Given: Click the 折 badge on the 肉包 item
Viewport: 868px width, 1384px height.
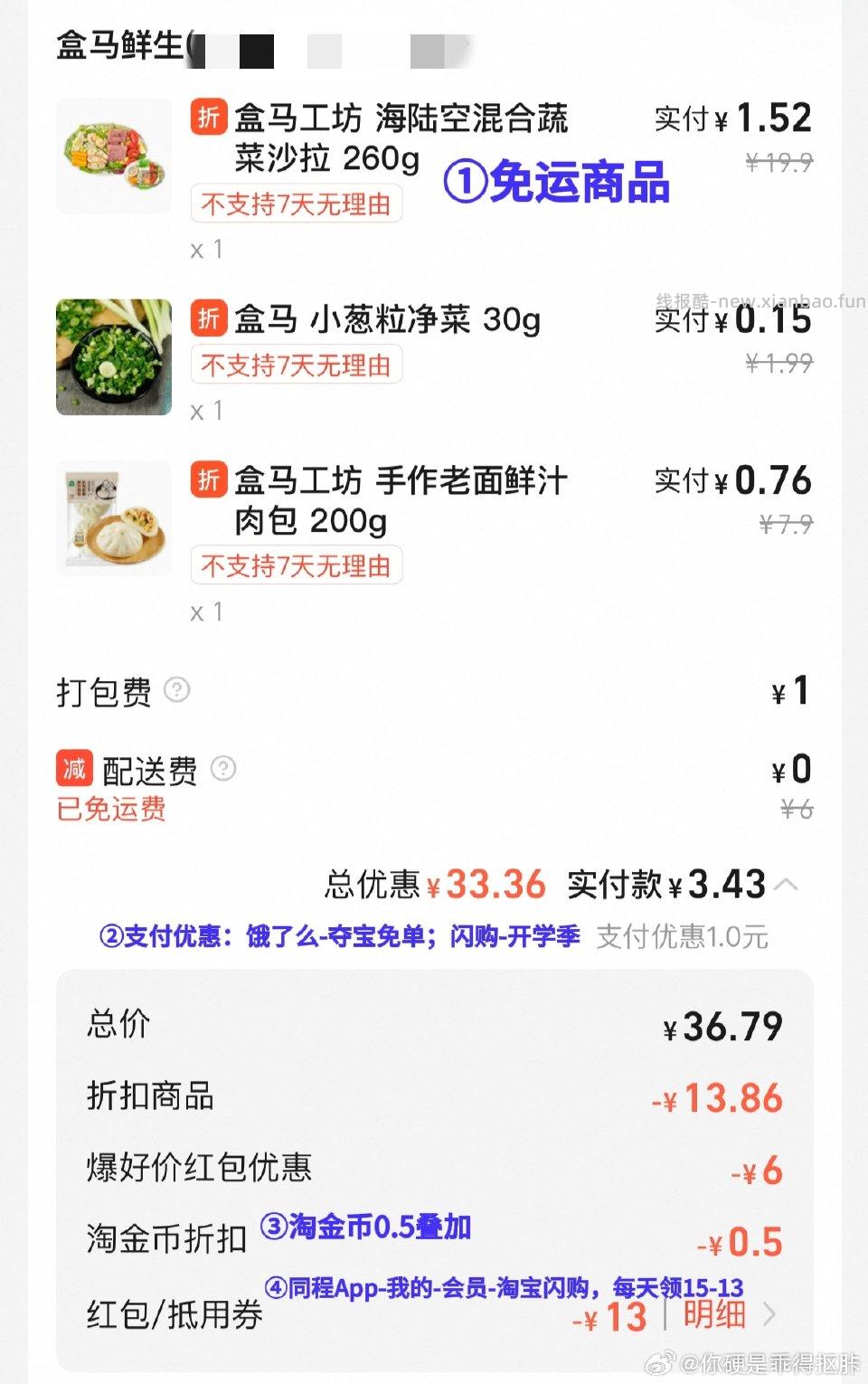Looking at the screenshot, I should 208,480.
